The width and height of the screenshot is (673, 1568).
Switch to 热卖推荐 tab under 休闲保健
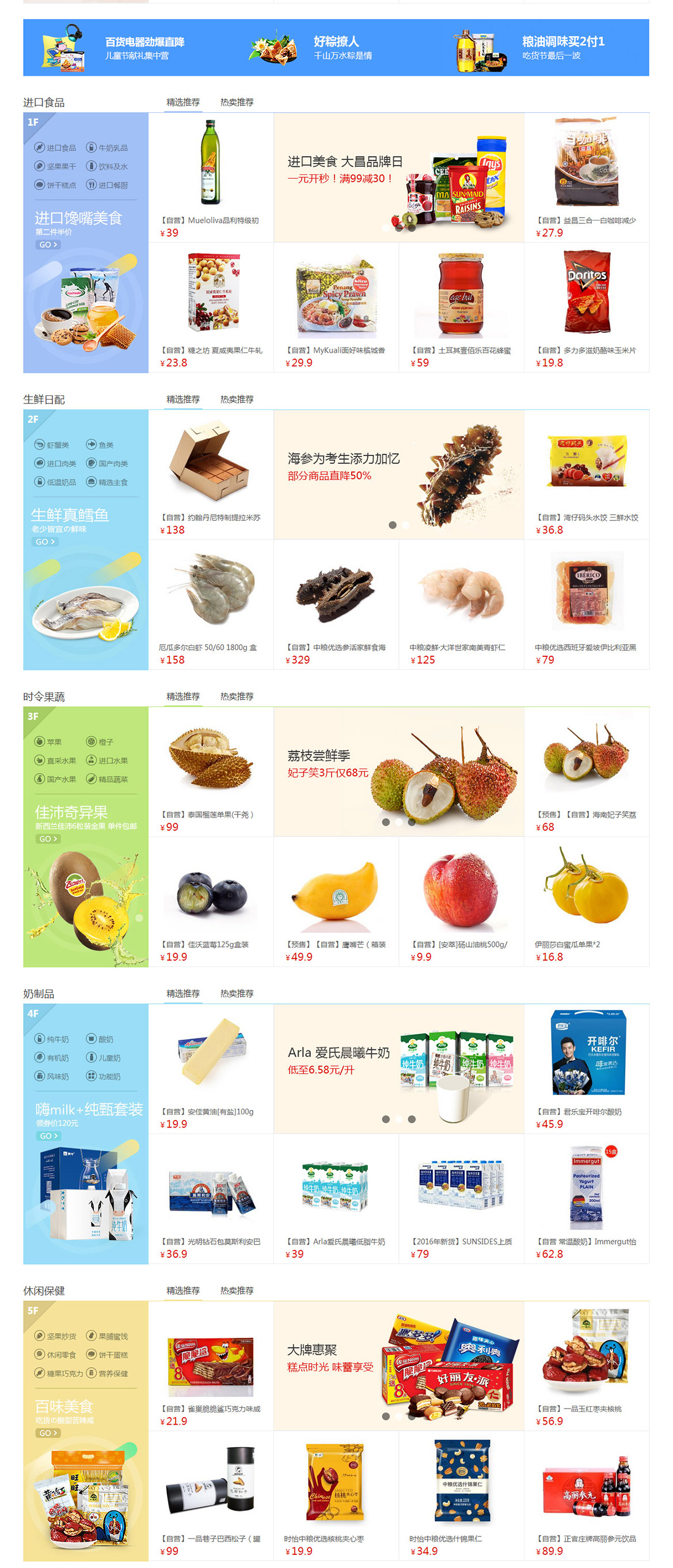[236, 1291]
